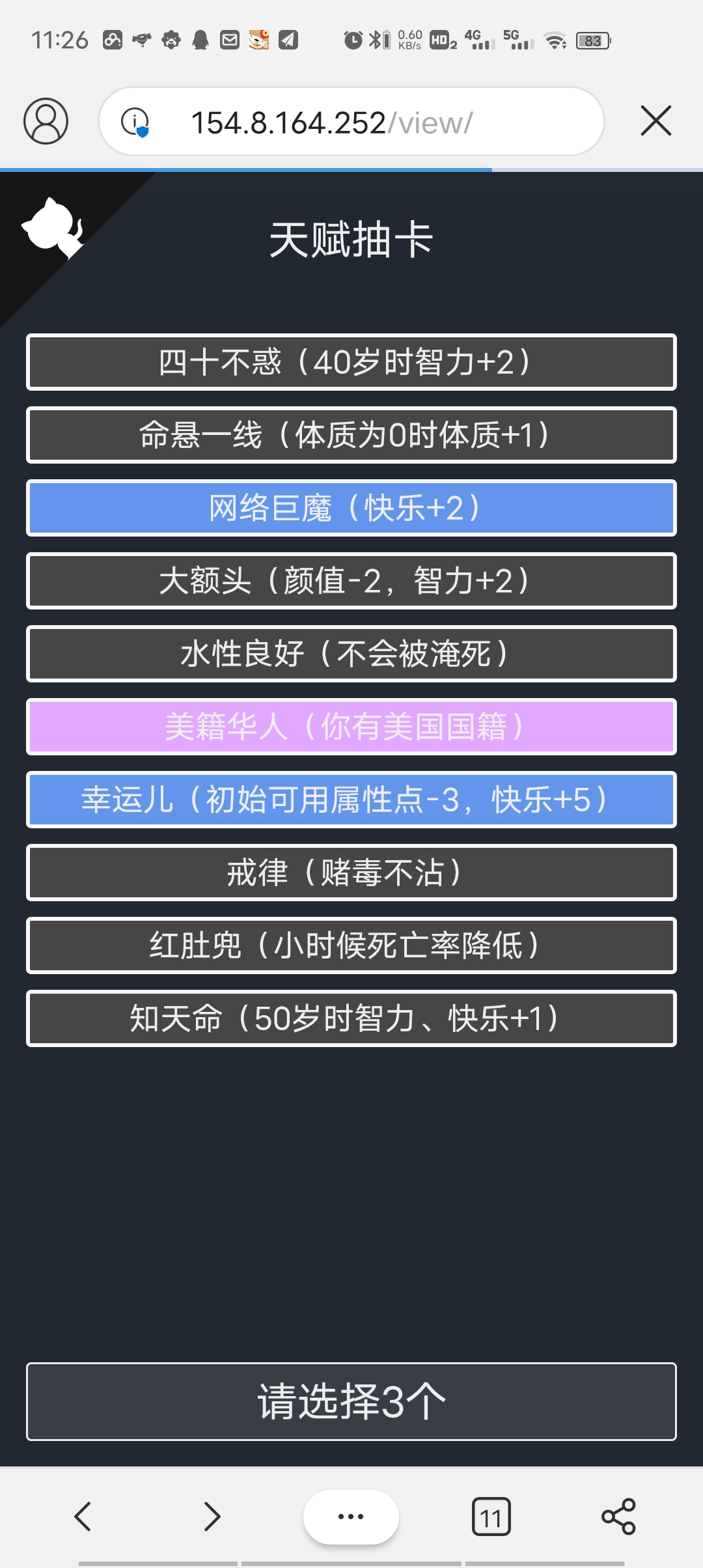Open the GitHub cat corner link
Viewport: 703px width, 1568px height.
click(x=53, y=228)
